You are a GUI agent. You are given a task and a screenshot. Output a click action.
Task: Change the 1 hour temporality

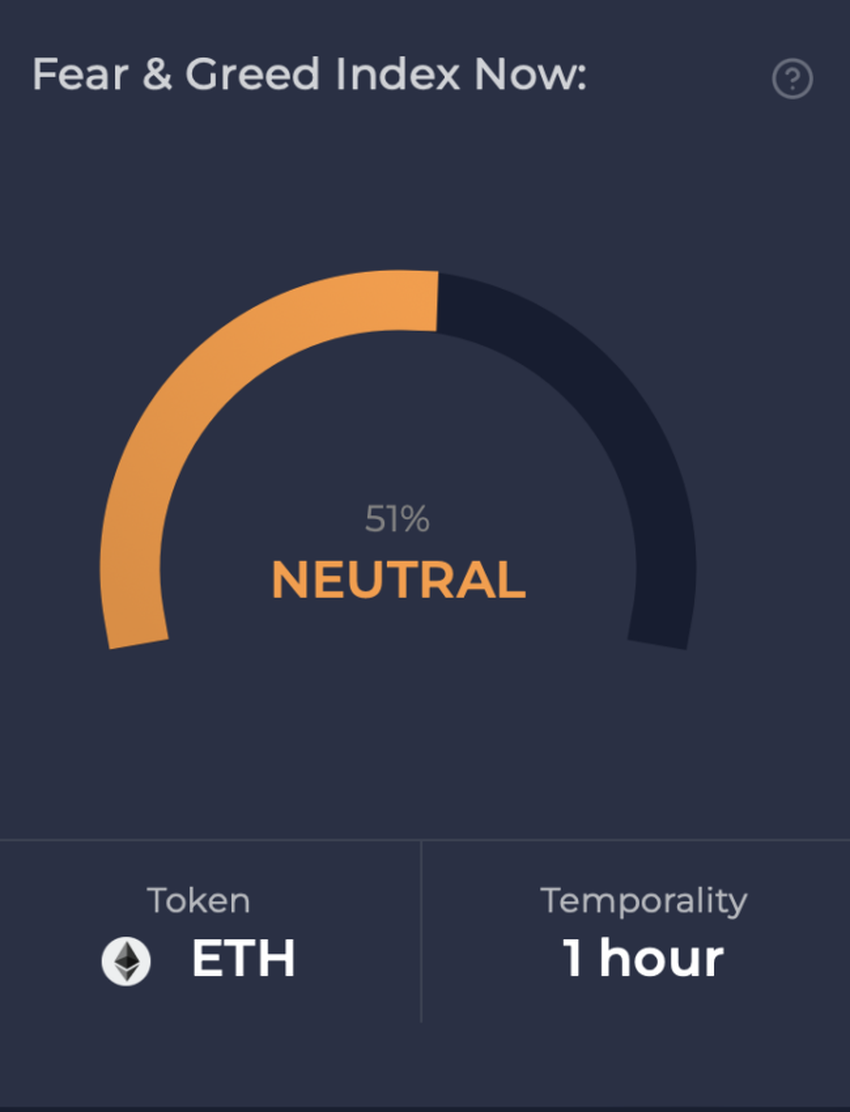coord(643,958)
